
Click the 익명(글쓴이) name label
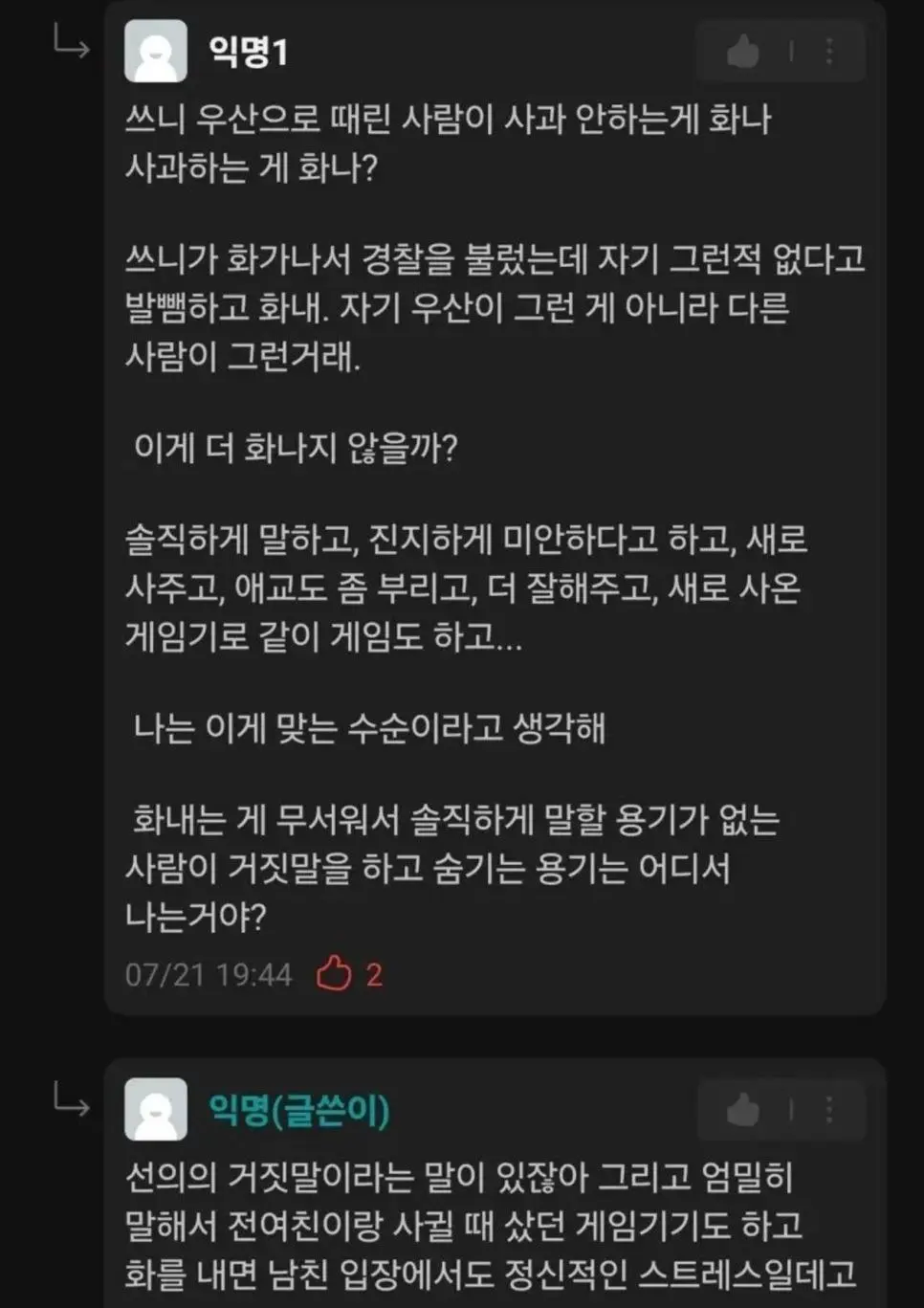point(298,1110)
